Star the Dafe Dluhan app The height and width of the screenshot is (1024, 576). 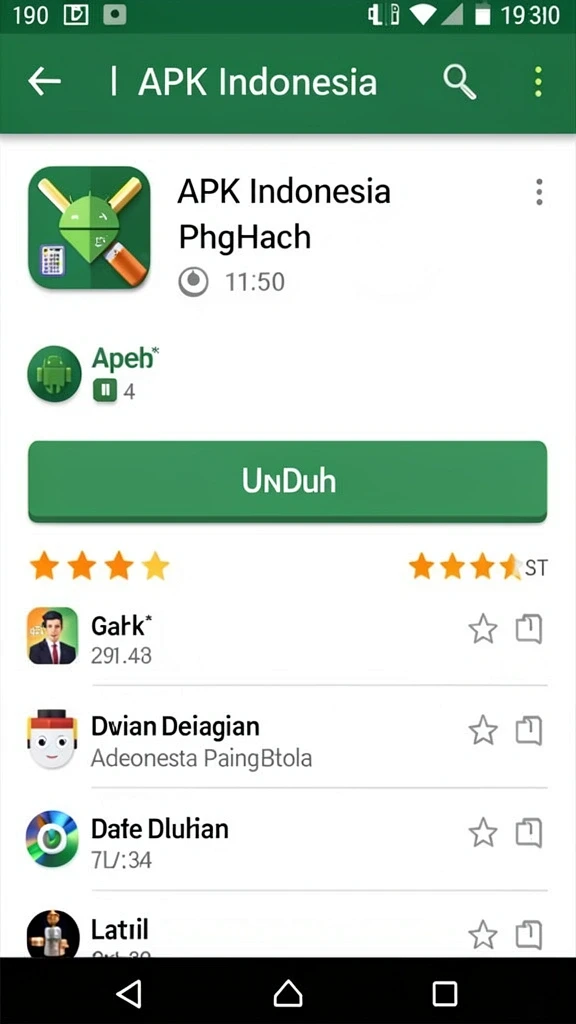tap(483, 833)
